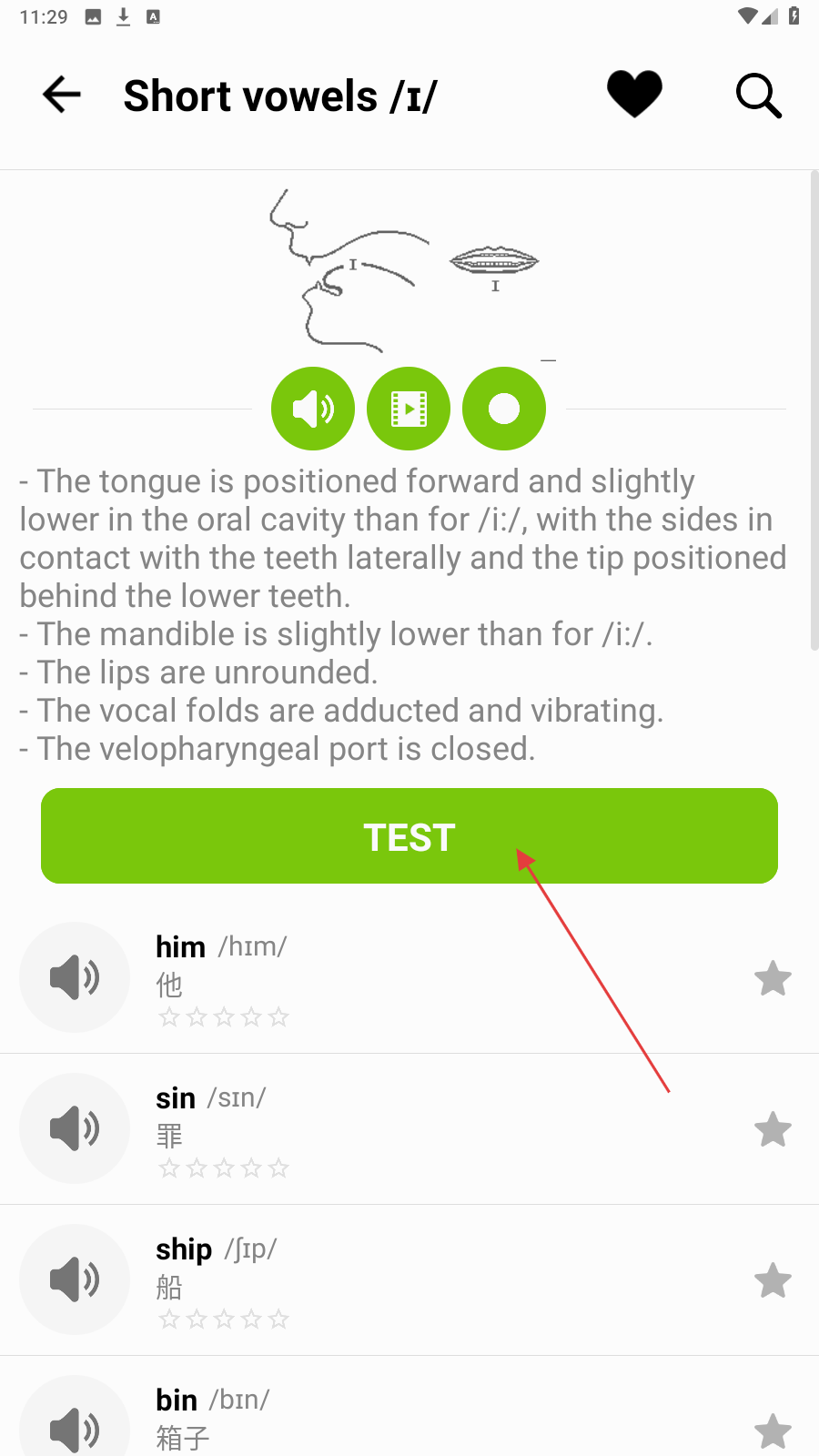Tap the heart favorite icon

pyautogui.click(x=634, y=94)
